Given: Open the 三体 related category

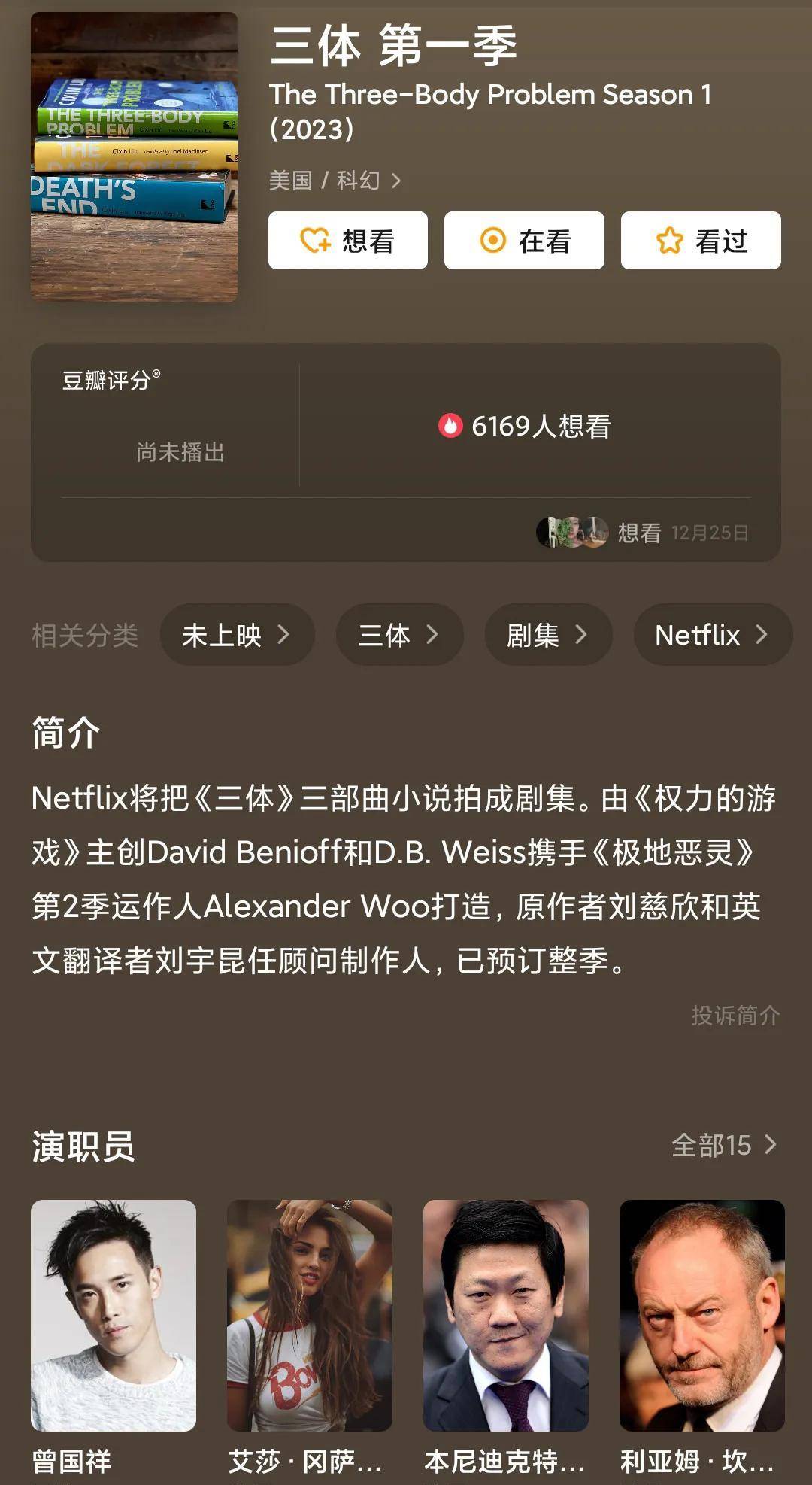Looking at the screenshot, I should point(399,635).
